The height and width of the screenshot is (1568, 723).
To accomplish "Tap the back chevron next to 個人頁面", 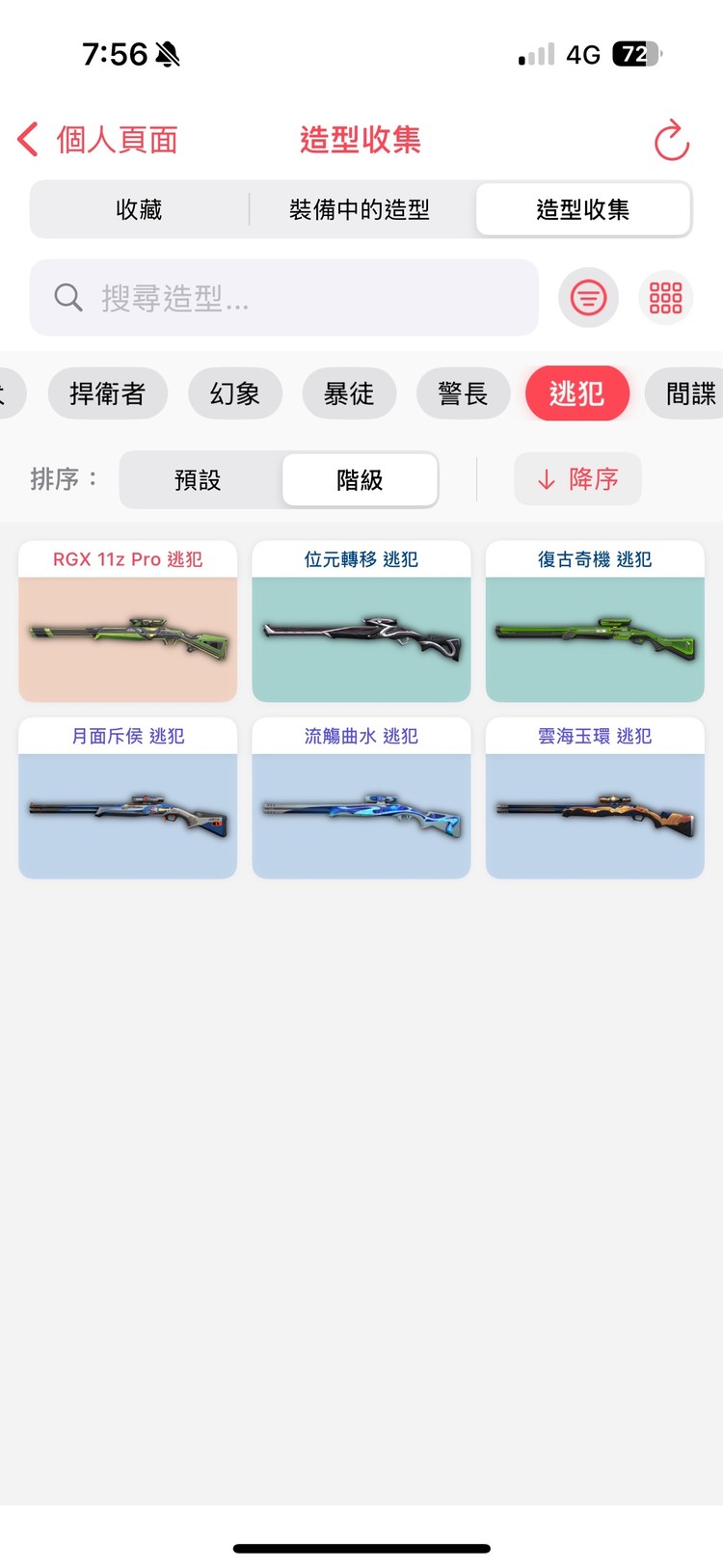I will [x=26, y=139].
